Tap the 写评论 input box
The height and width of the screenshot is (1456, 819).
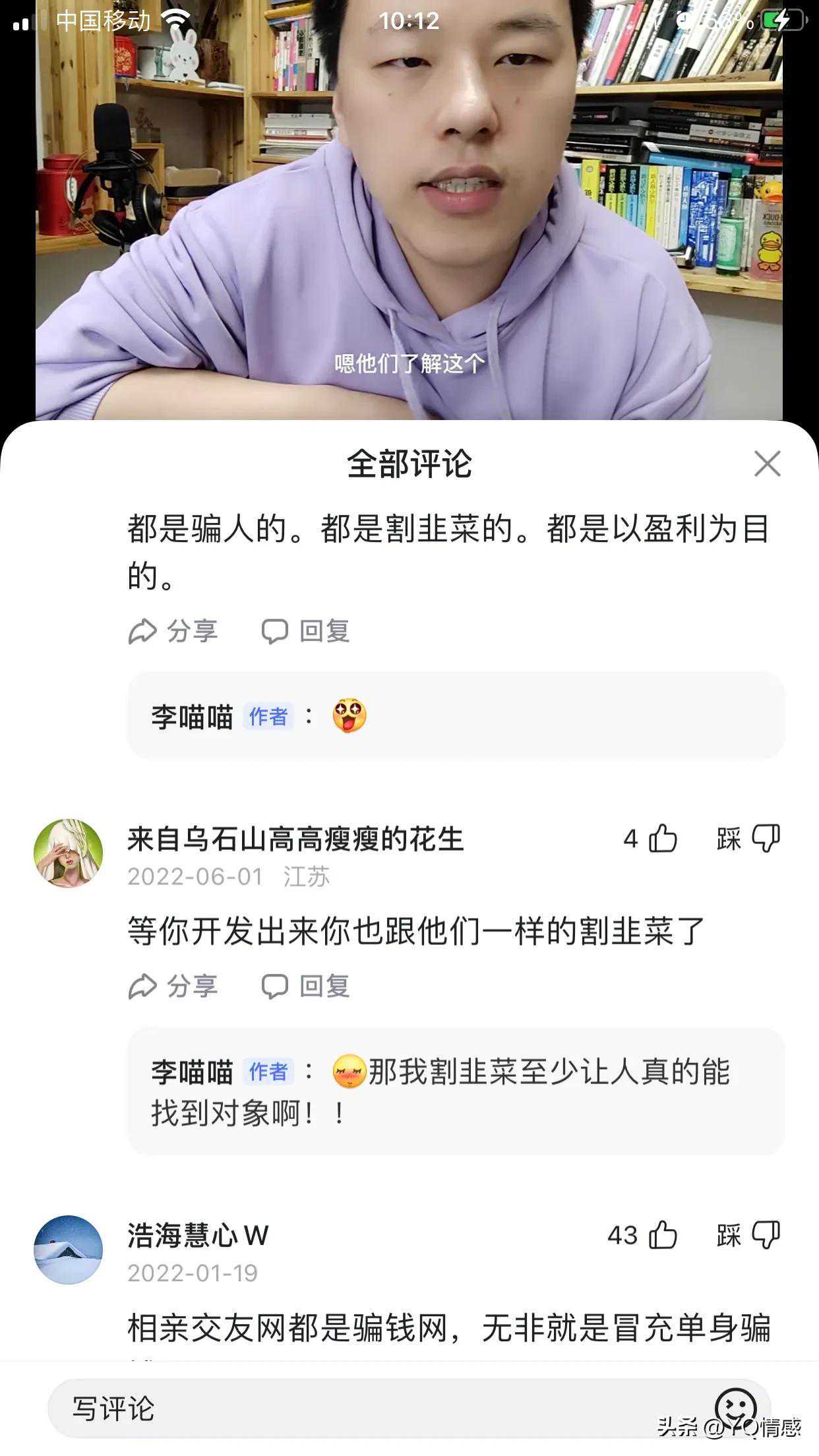(x=369, y=1409)
